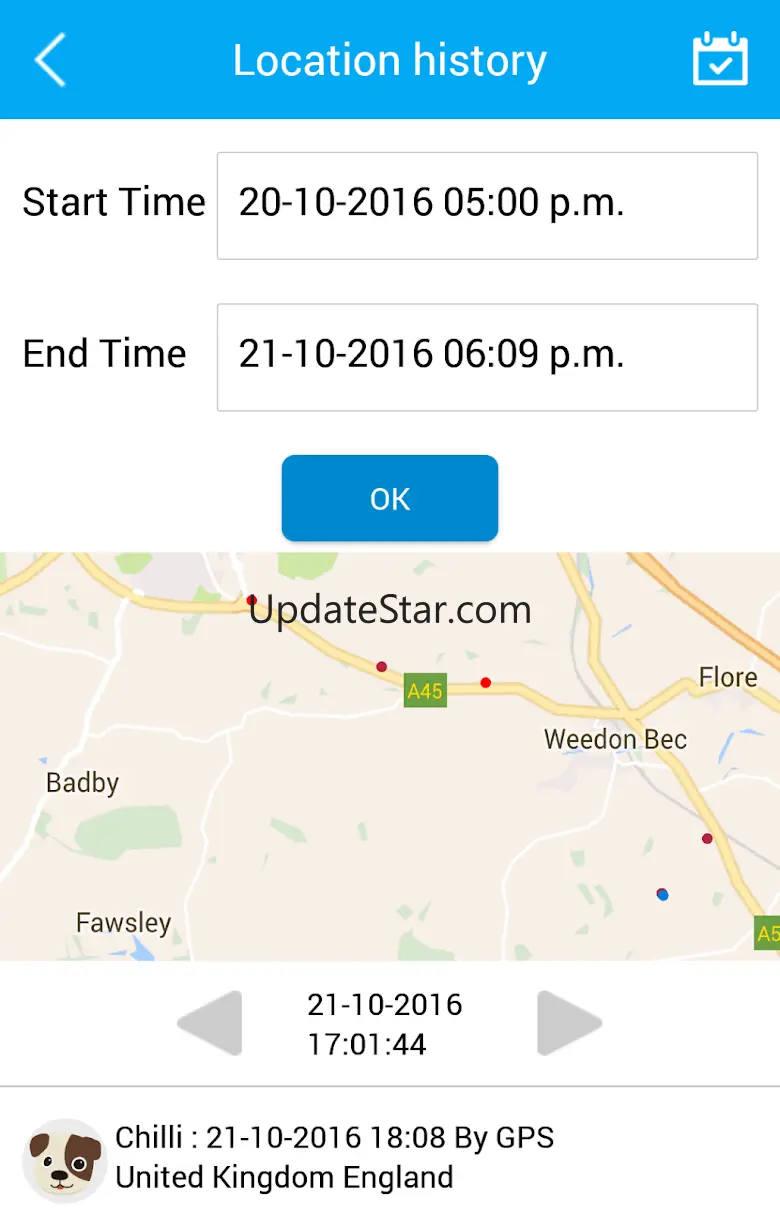Image resolution: width=780 pixels, height=1213 pixels.
Task: Skip to the next location point
Action: click(569, 1023)
